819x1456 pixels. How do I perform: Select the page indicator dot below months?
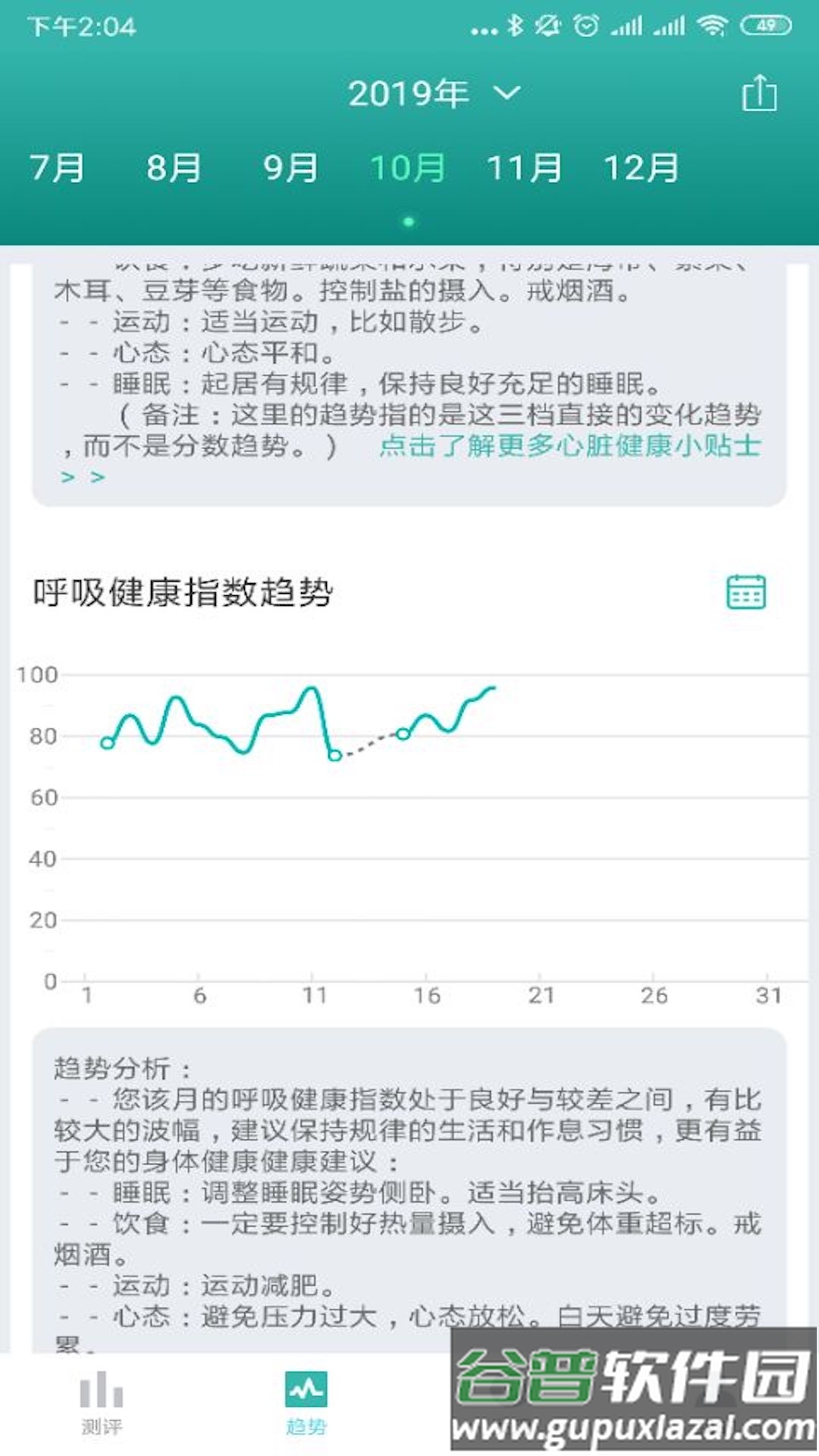[409, 221]
